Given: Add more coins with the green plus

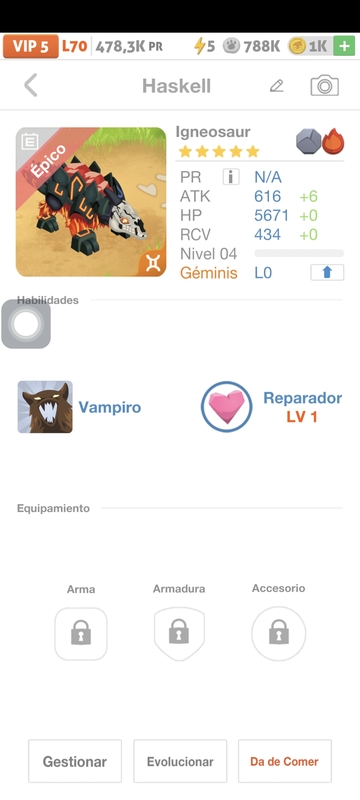Looking at the screenshot, I should coord(344,46).
